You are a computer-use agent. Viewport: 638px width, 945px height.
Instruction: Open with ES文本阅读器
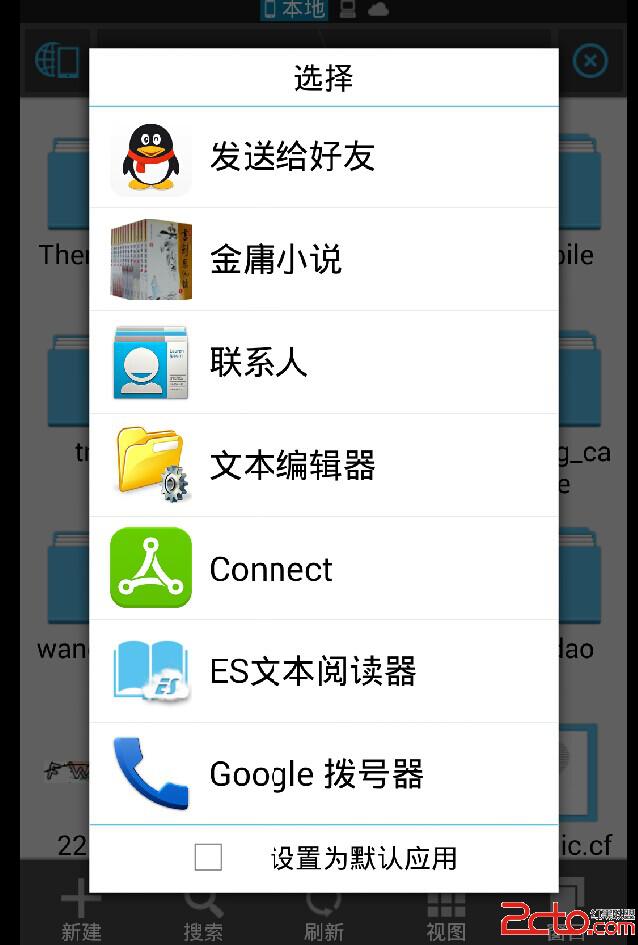(323, 671)
